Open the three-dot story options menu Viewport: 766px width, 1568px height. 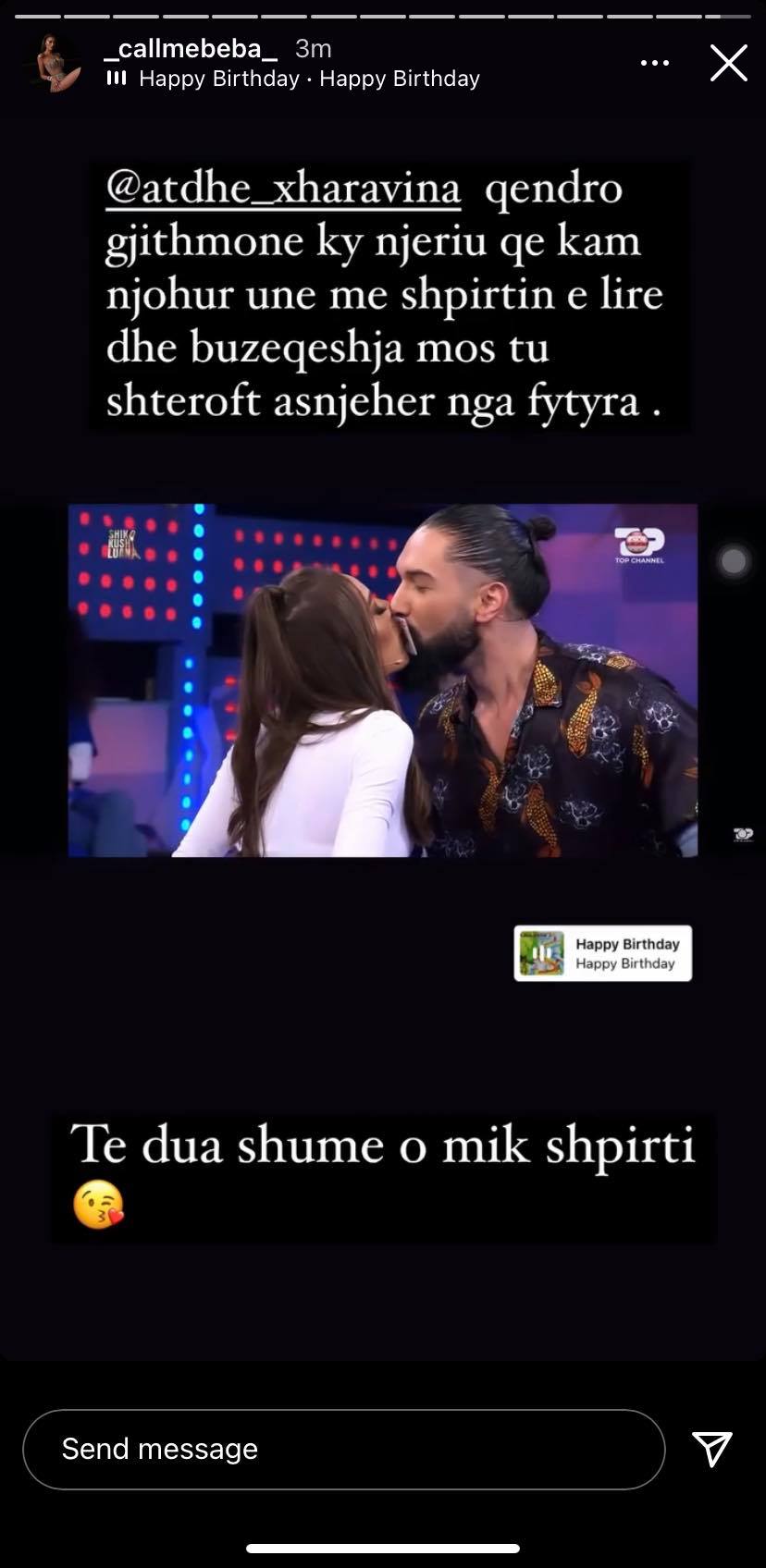pos(654,63)
